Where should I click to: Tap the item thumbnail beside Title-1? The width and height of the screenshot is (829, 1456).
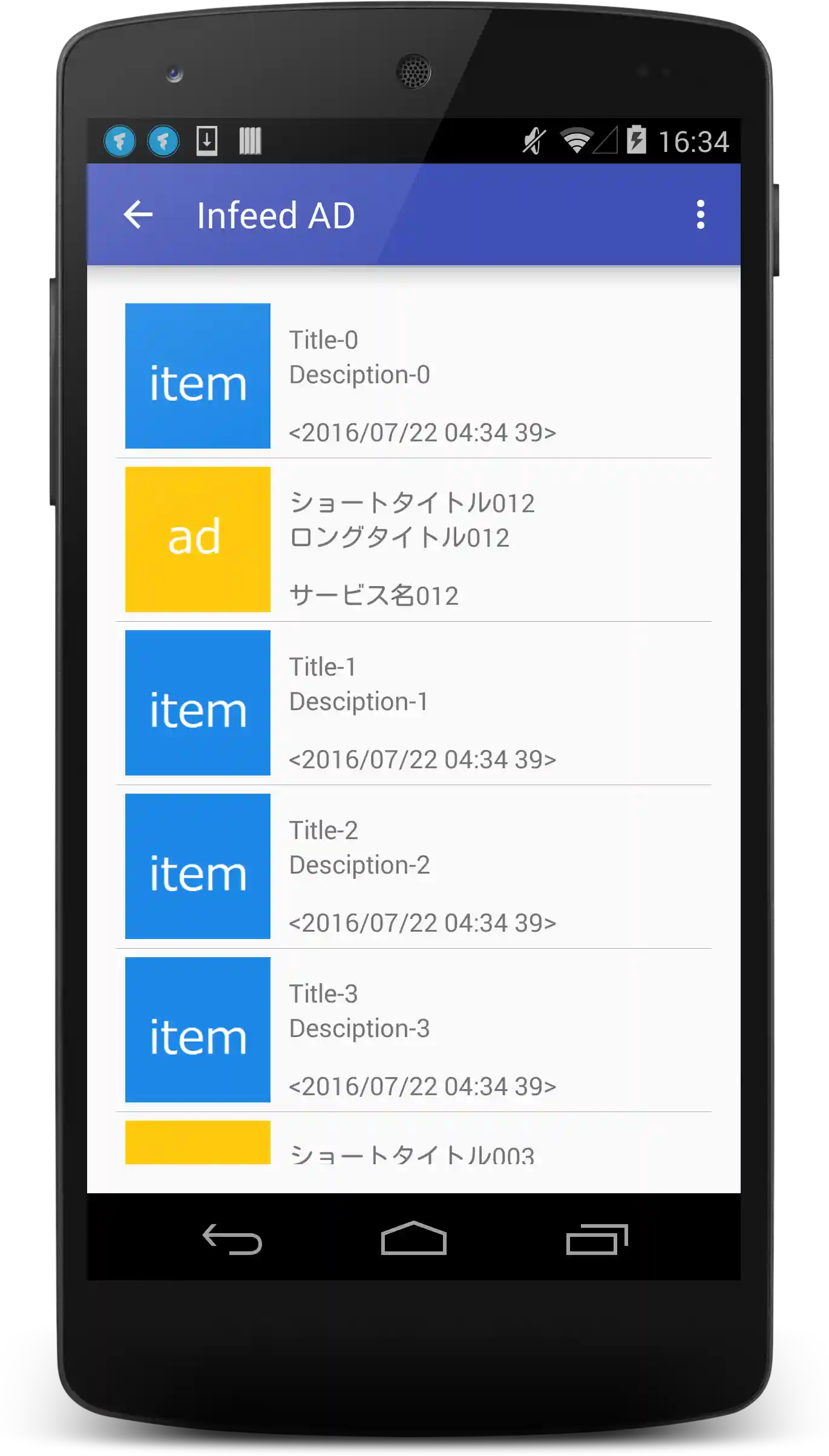pos(197,705)
